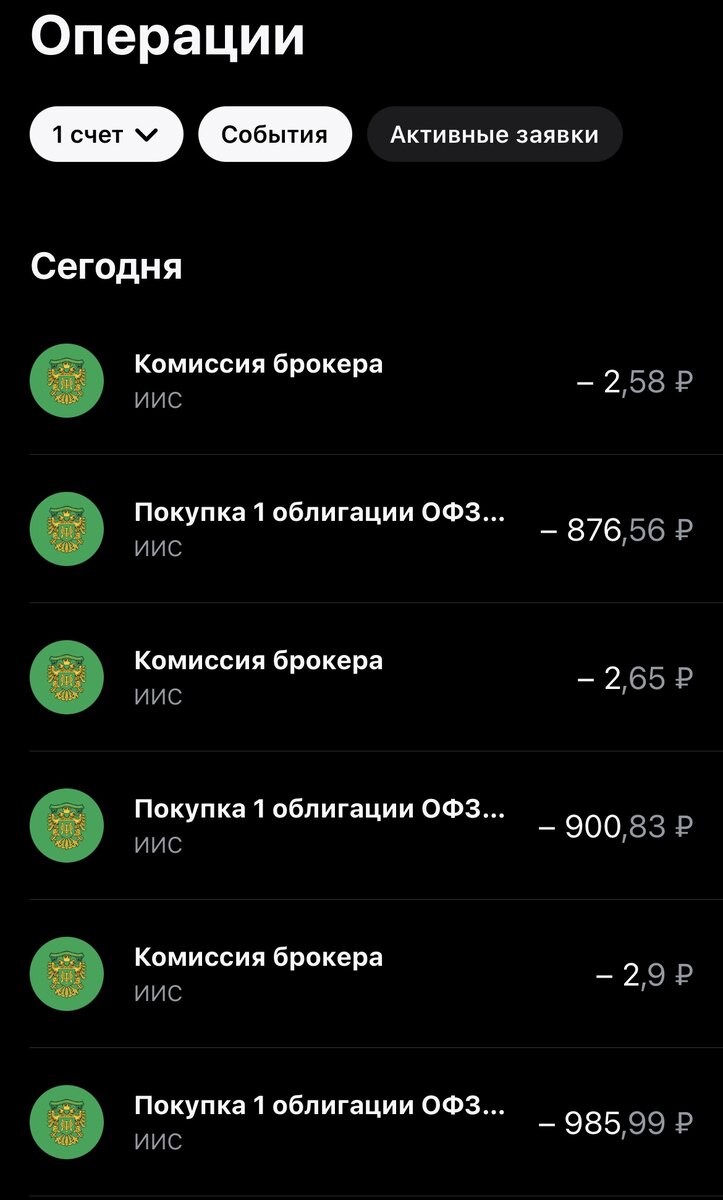
Task: Click the round green icon of the bottom transaction
Action: [66, 1121]
